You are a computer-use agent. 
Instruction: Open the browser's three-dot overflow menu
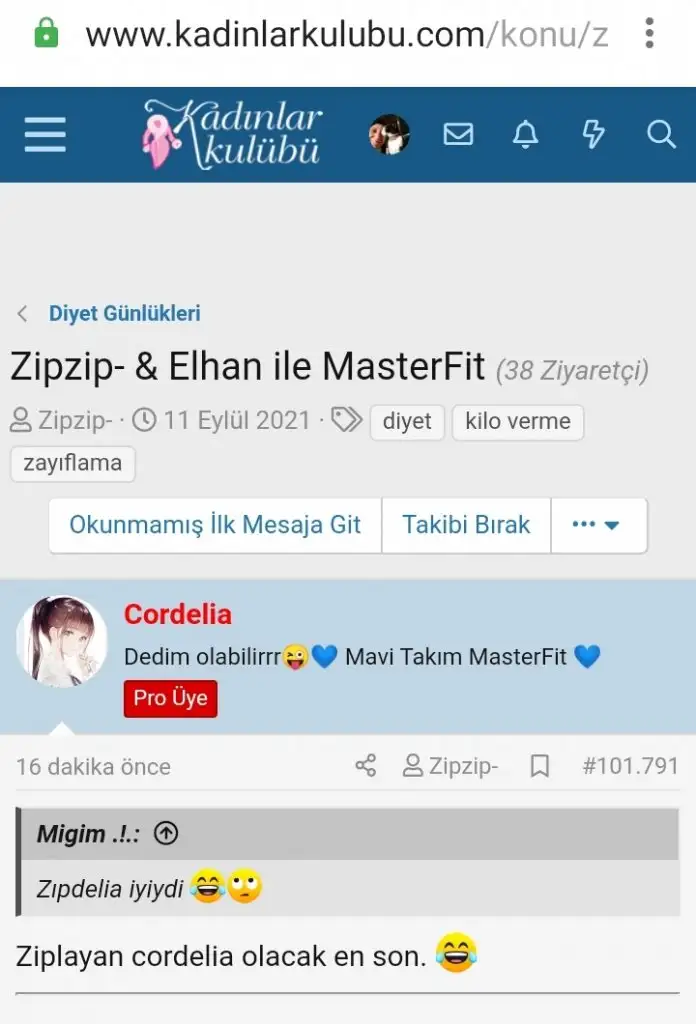coord(649,33)
